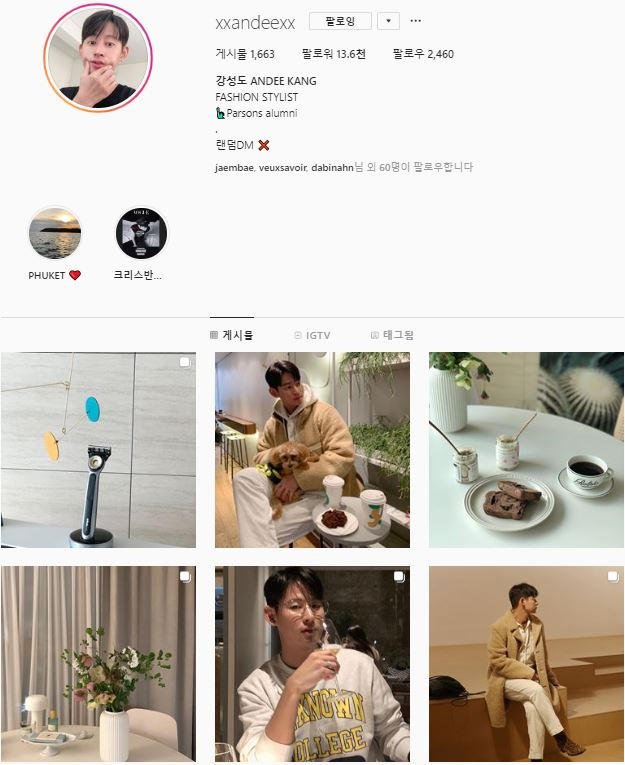Open the razor and mobile post
Image resolution: width=625 pixels, height=765 pixels.
tap(98, 450)
